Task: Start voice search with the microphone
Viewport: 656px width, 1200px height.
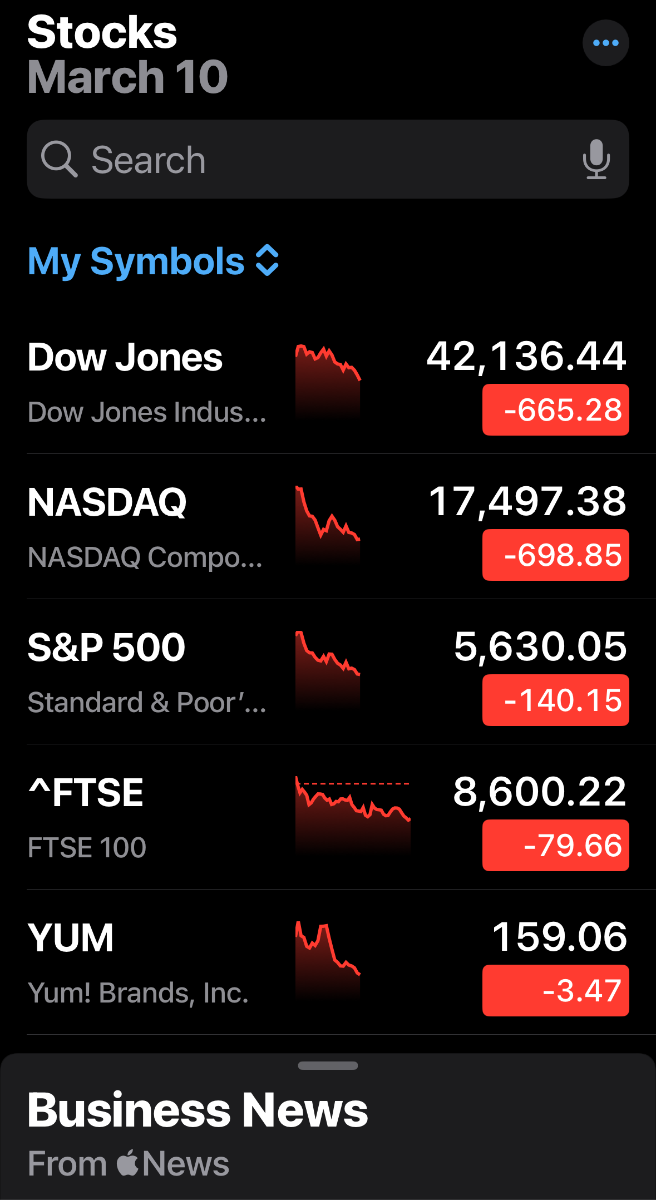Action: (x=596, y=160)
